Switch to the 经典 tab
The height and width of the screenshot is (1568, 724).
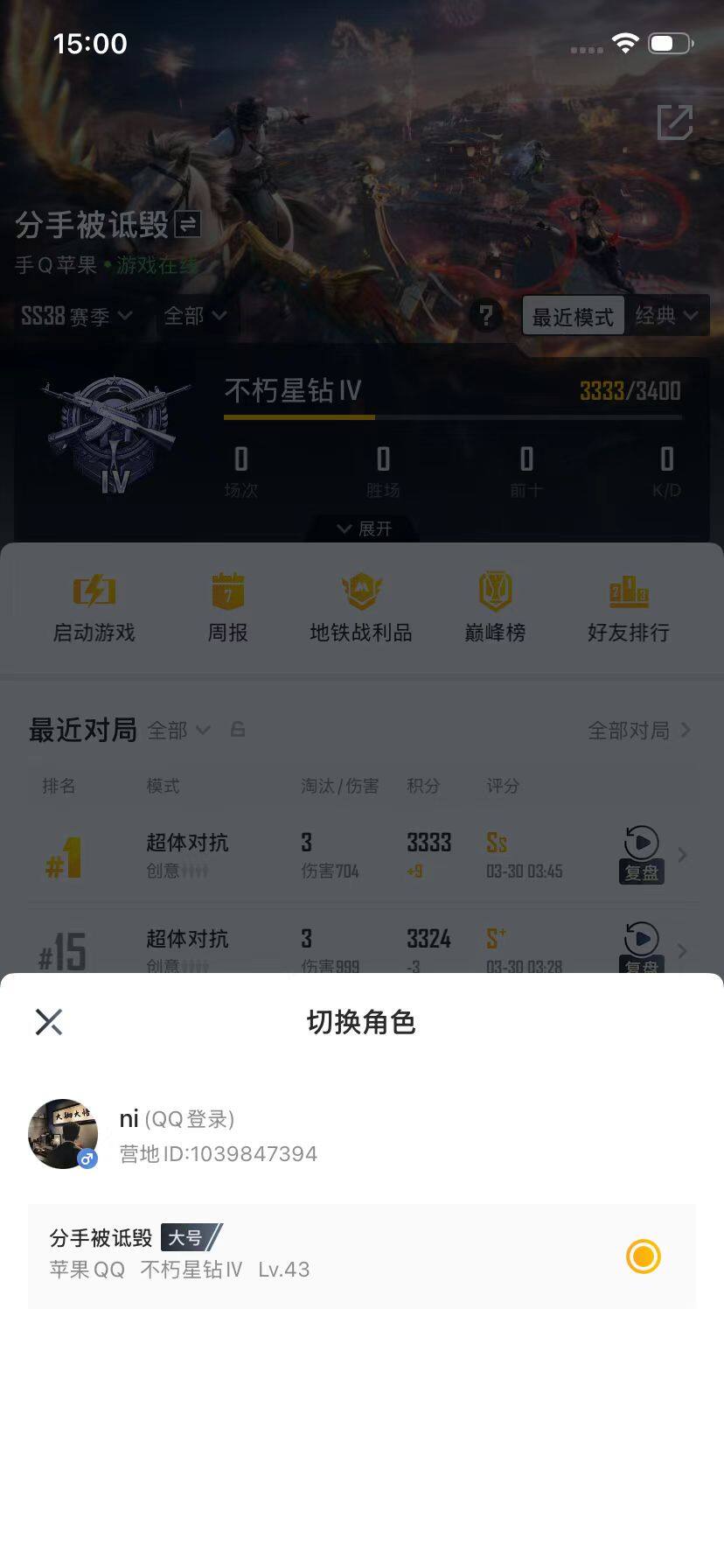pyautogui.click(x=666, y=316)
